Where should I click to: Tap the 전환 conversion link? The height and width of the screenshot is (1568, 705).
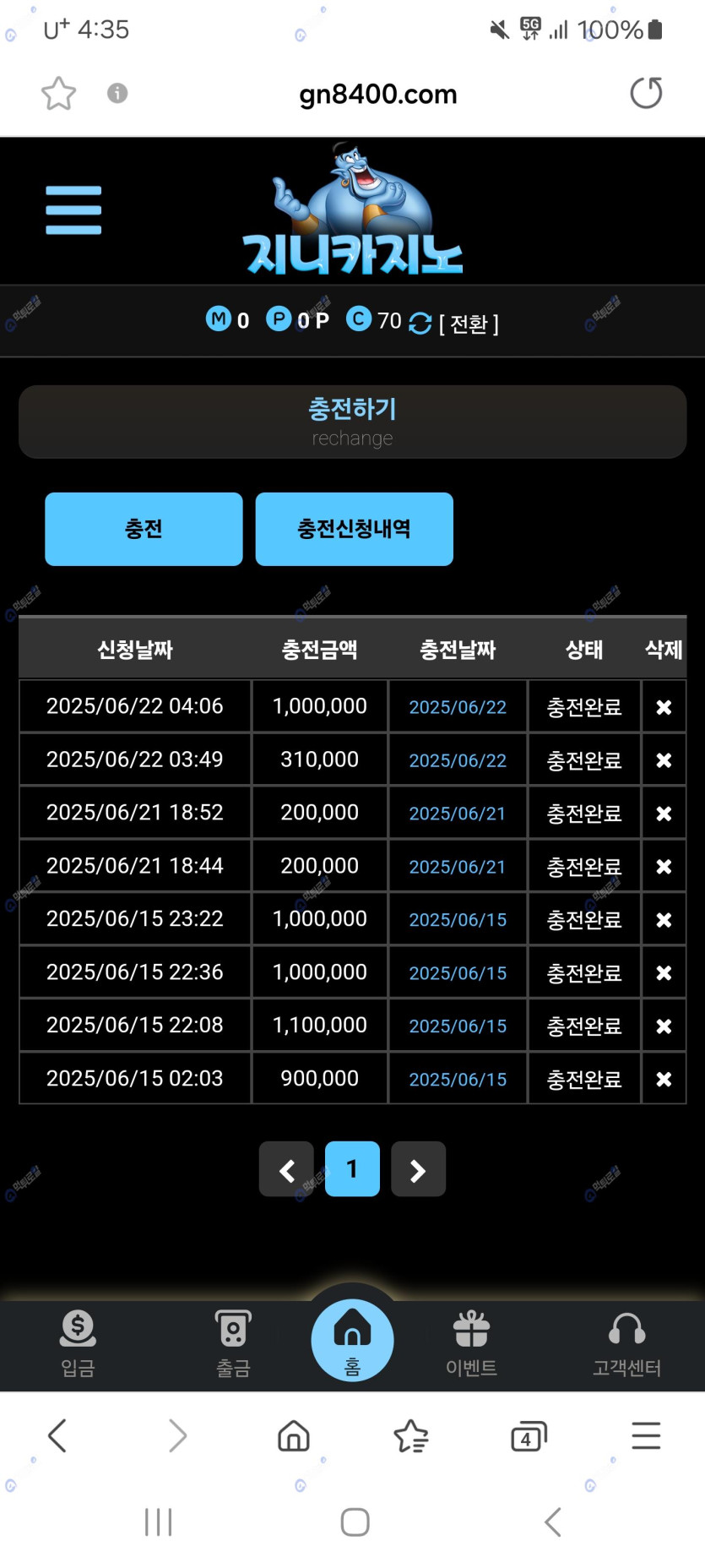[x=469, y=324]
